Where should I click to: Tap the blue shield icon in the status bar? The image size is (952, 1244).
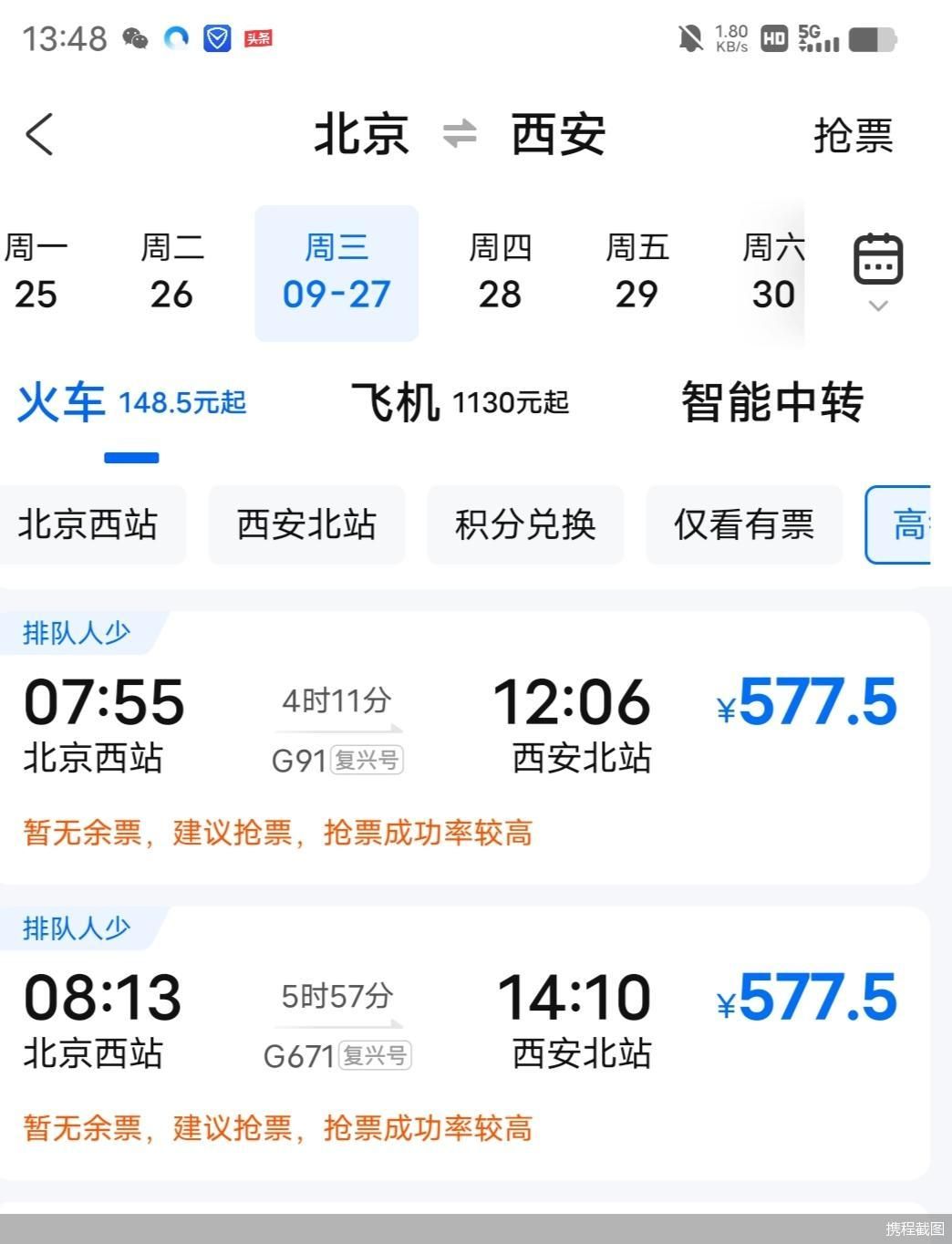pos(216,38)
